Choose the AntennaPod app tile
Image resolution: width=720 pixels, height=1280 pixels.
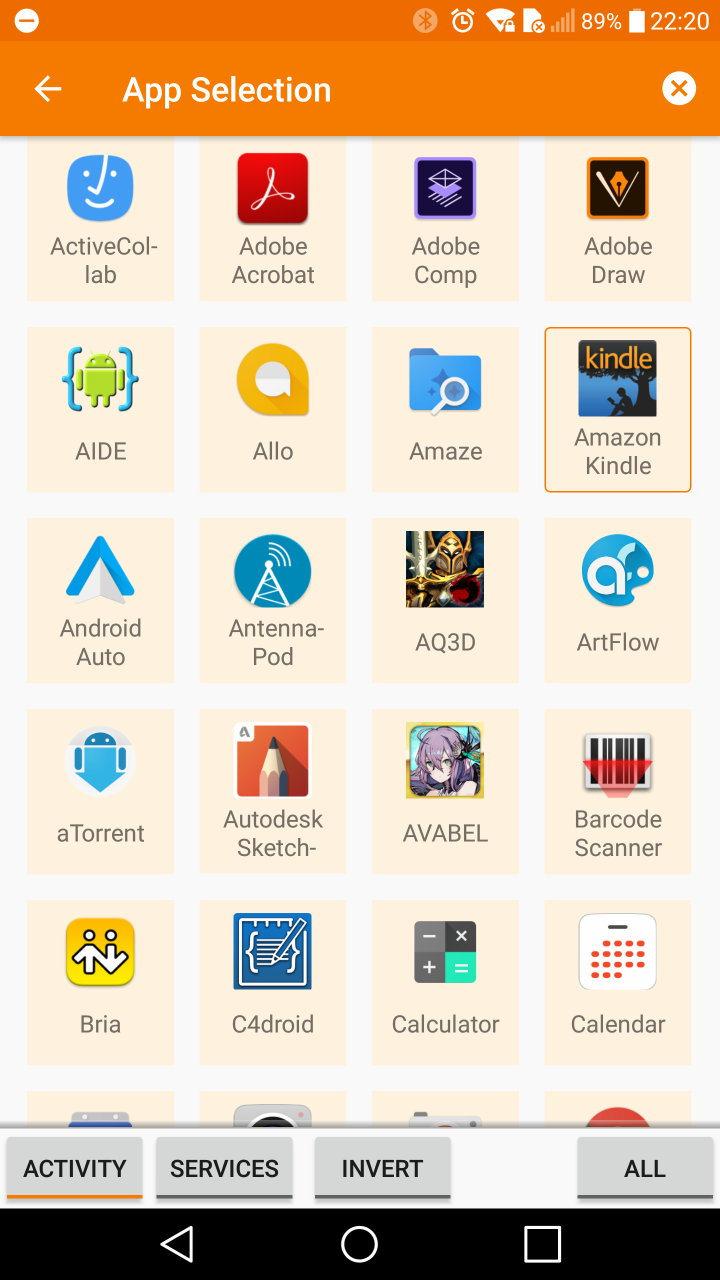point(273,600)
